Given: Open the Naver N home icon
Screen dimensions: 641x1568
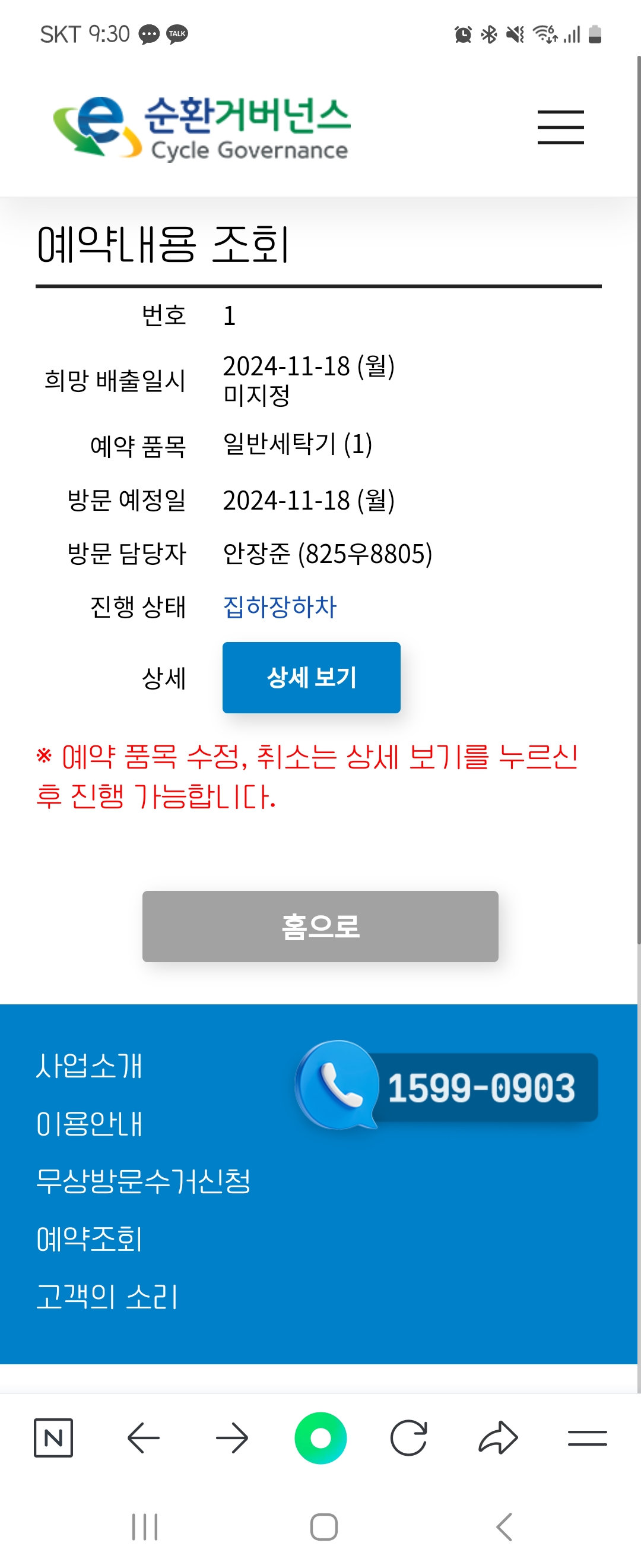Looking at the screenshot, I should pos(53,1438).
